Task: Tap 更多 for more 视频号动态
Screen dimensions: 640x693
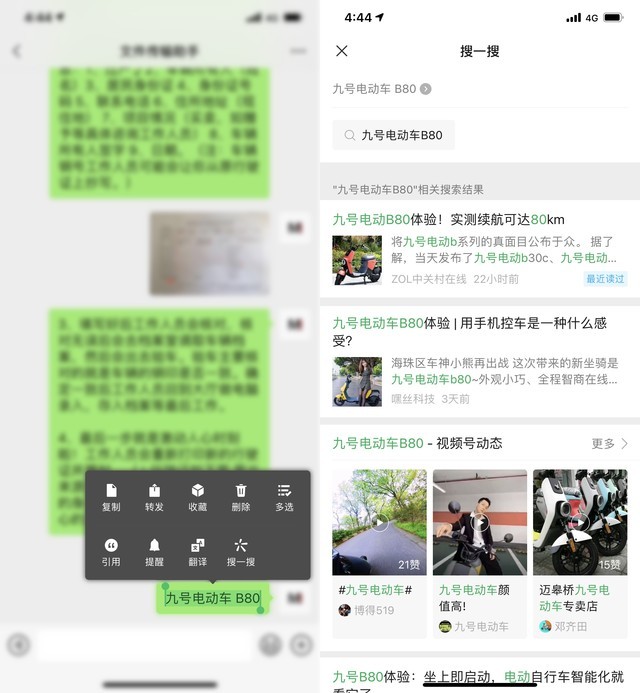Action: 609,443
